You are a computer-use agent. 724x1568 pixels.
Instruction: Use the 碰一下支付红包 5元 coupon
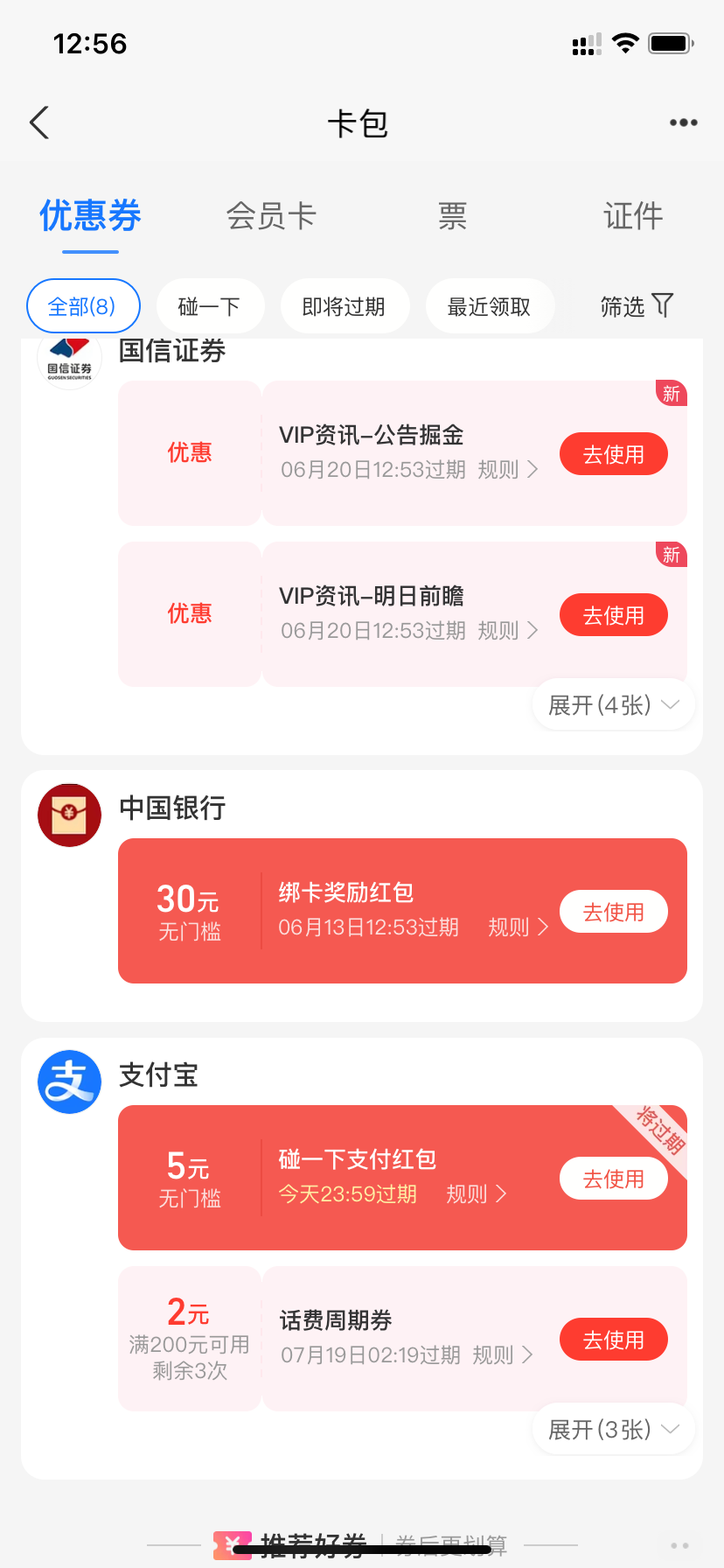[613, 1179]
